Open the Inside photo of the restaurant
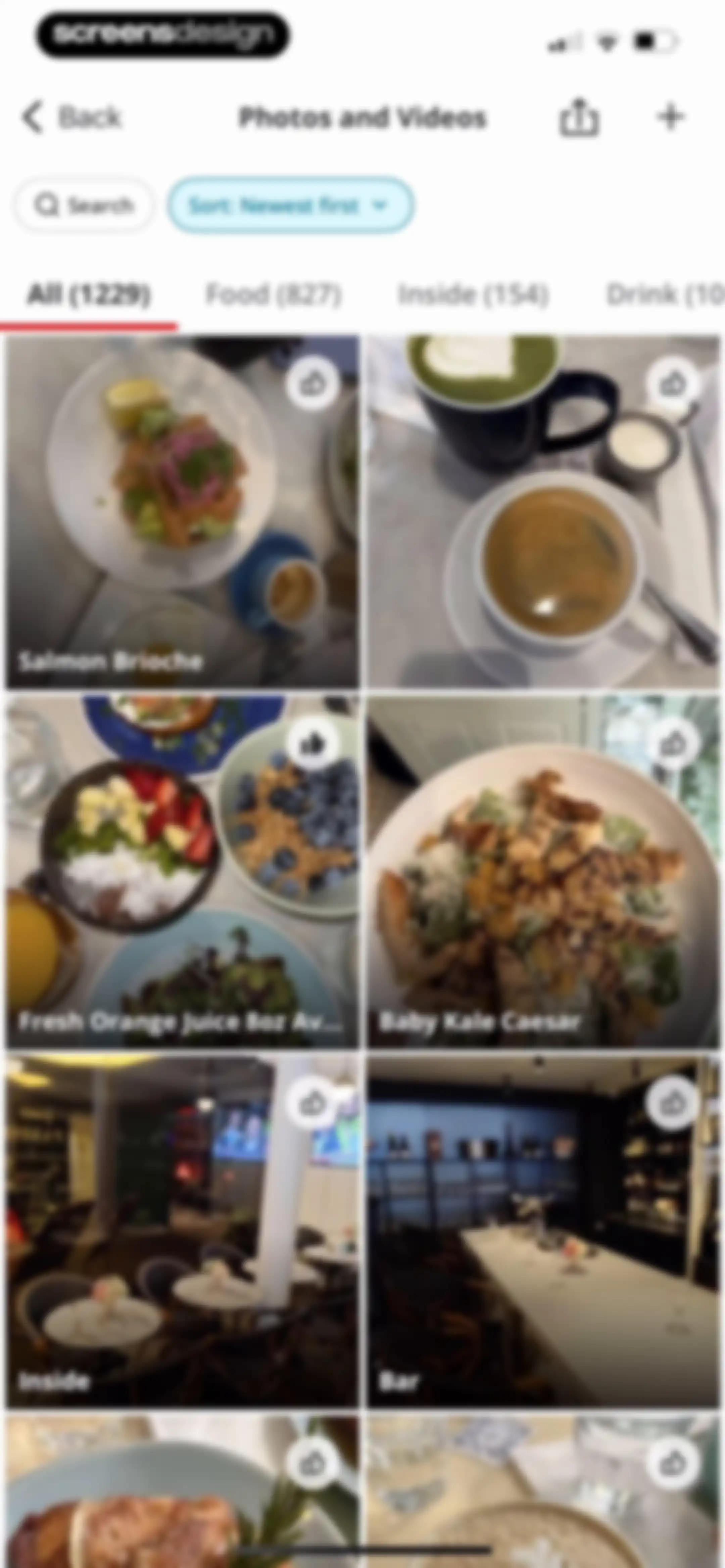The height and width of the screenshot is (1568, 725). click(x=183, y=1232)
